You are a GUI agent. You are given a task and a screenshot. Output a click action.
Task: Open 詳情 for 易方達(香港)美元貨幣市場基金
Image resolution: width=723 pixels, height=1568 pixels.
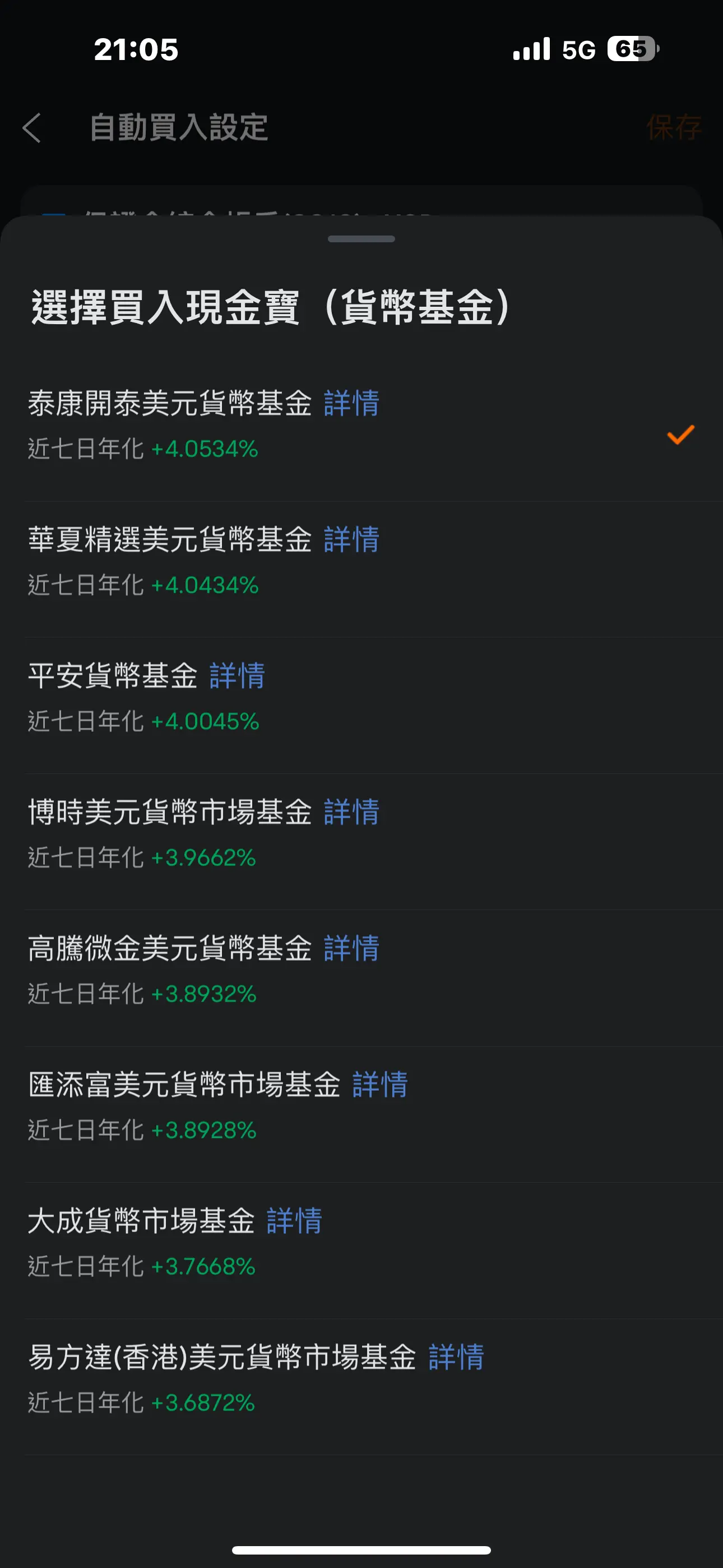(x=456, y=1358)
